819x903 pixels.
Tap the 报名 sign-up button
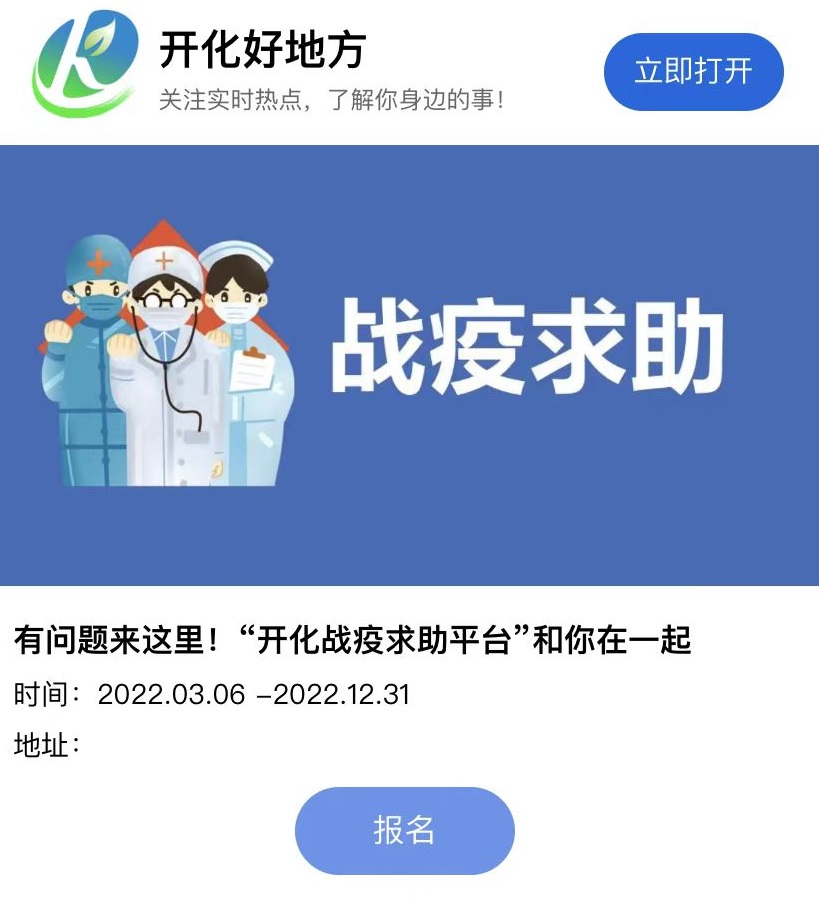coord(404,830)
